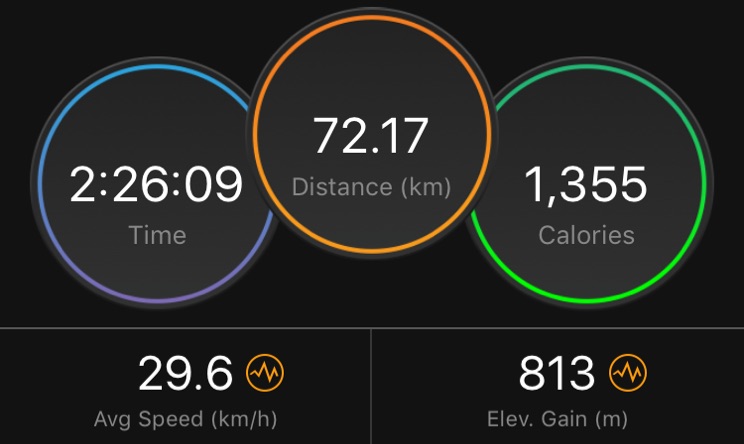
Task: Open the Elev. Gain chart icon
Action: 628,374
